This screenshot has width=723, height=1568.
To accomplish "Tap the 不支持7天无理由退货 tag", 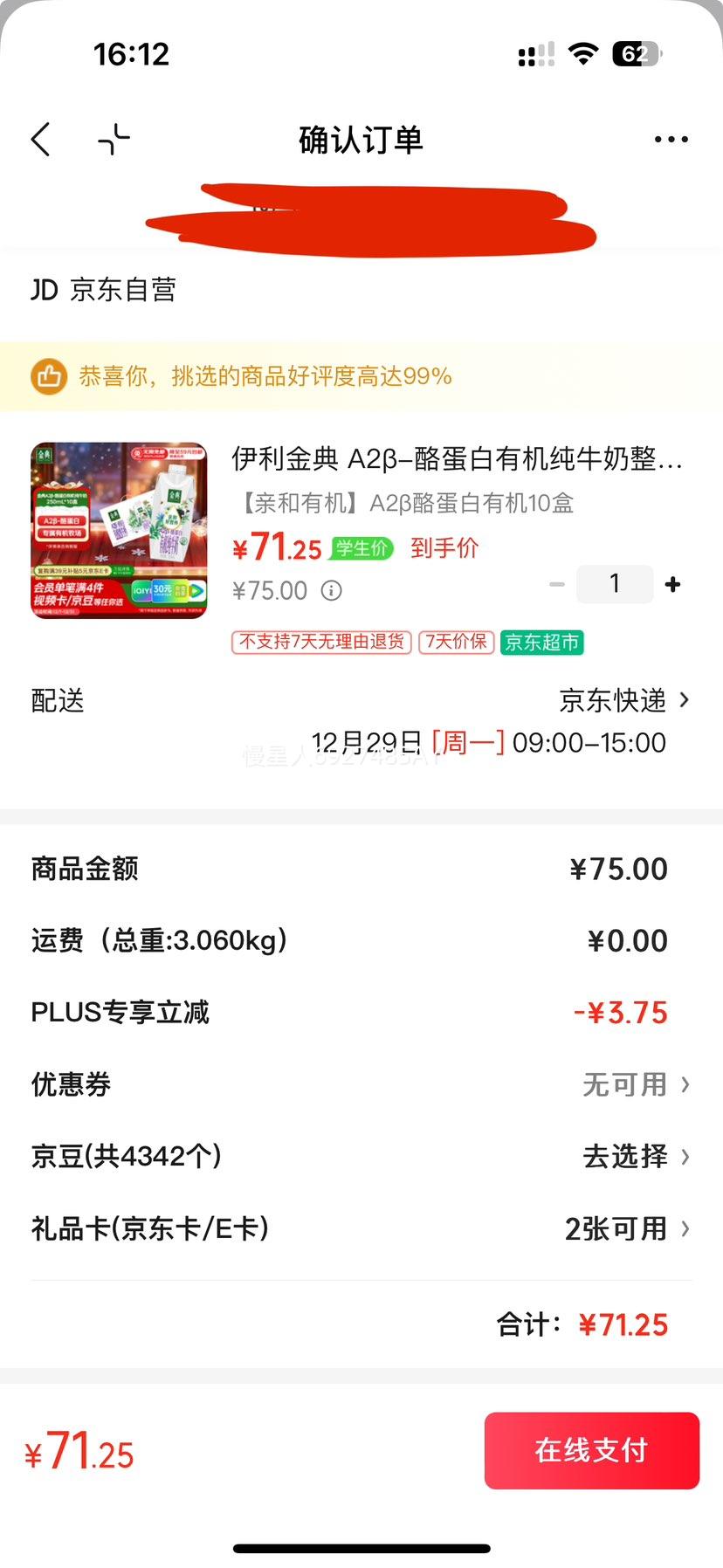I will point(320,642).
